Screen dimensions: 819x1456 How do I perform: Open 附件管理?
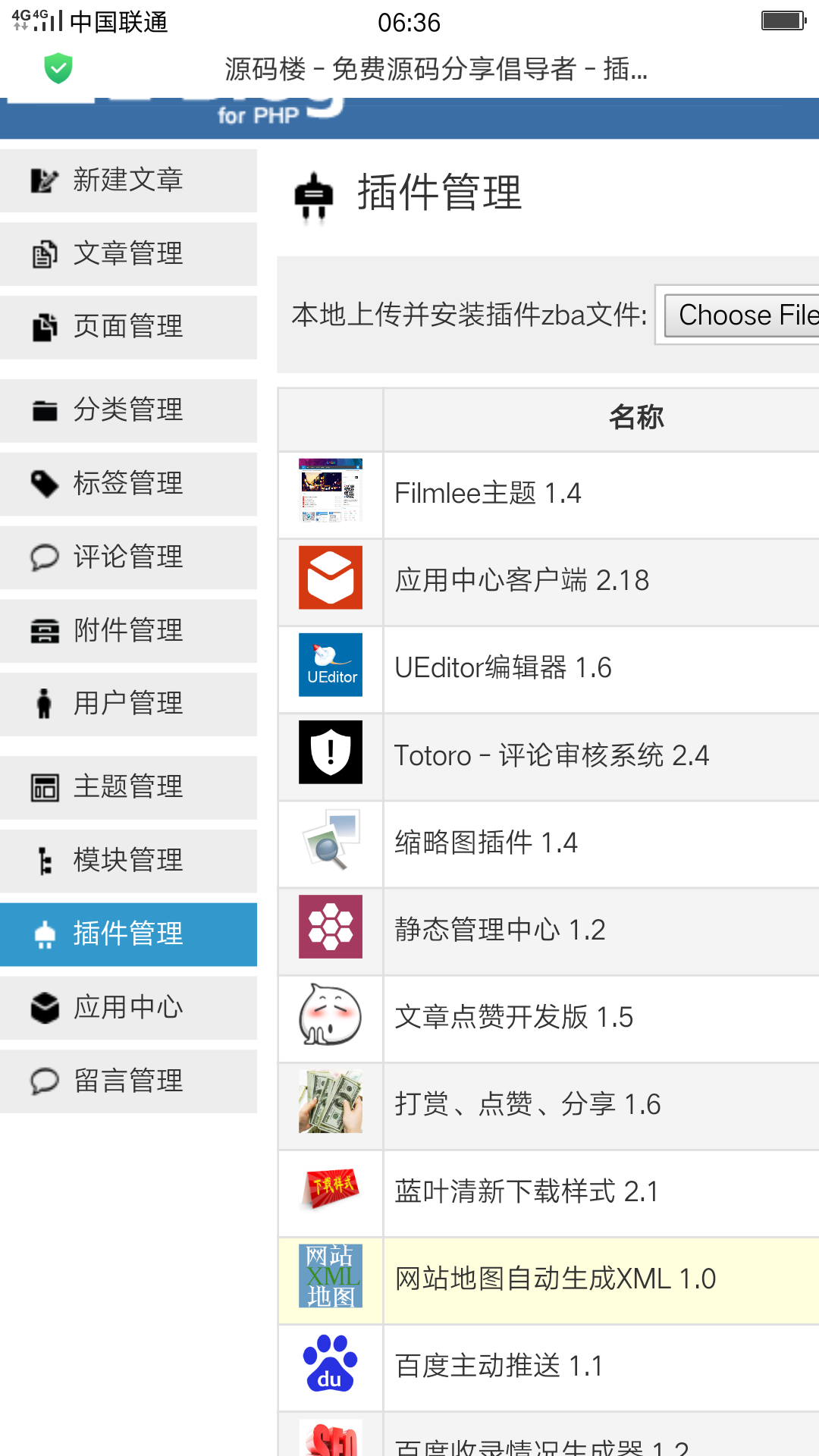128,631
